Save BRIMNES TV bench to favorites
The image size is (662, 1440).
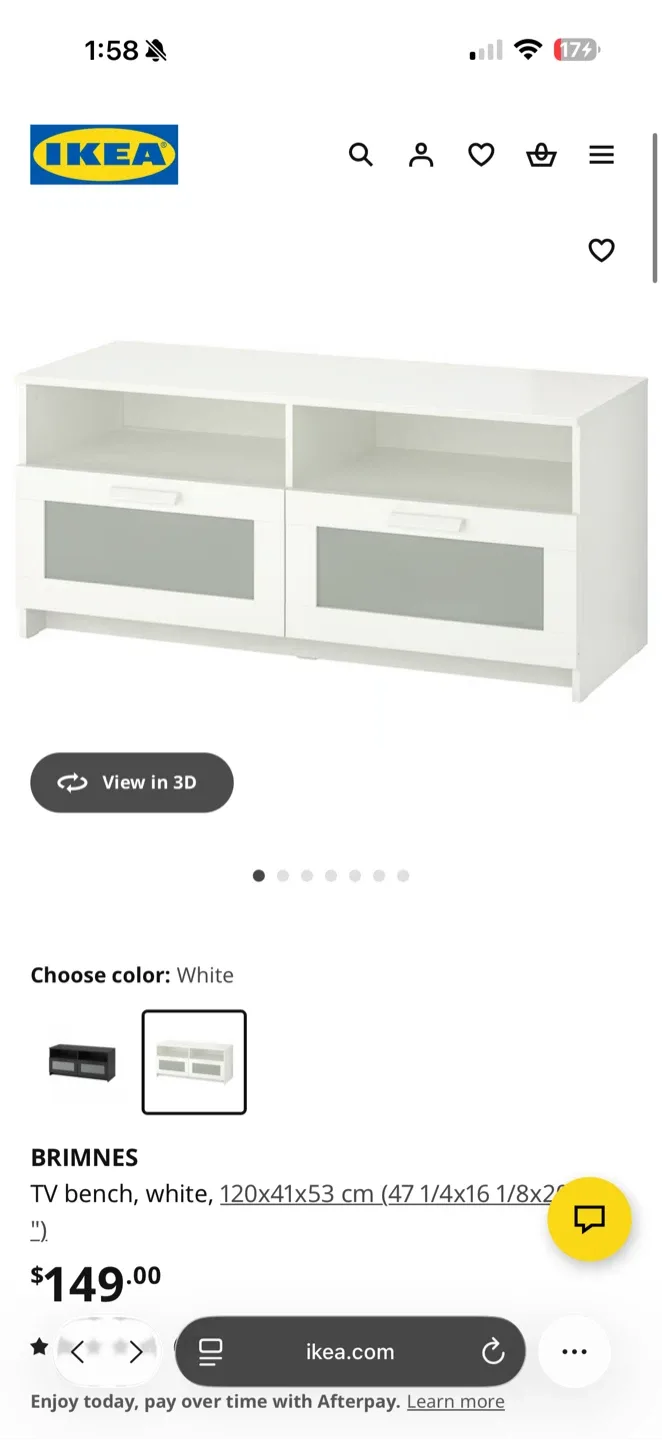click(601, 250)
